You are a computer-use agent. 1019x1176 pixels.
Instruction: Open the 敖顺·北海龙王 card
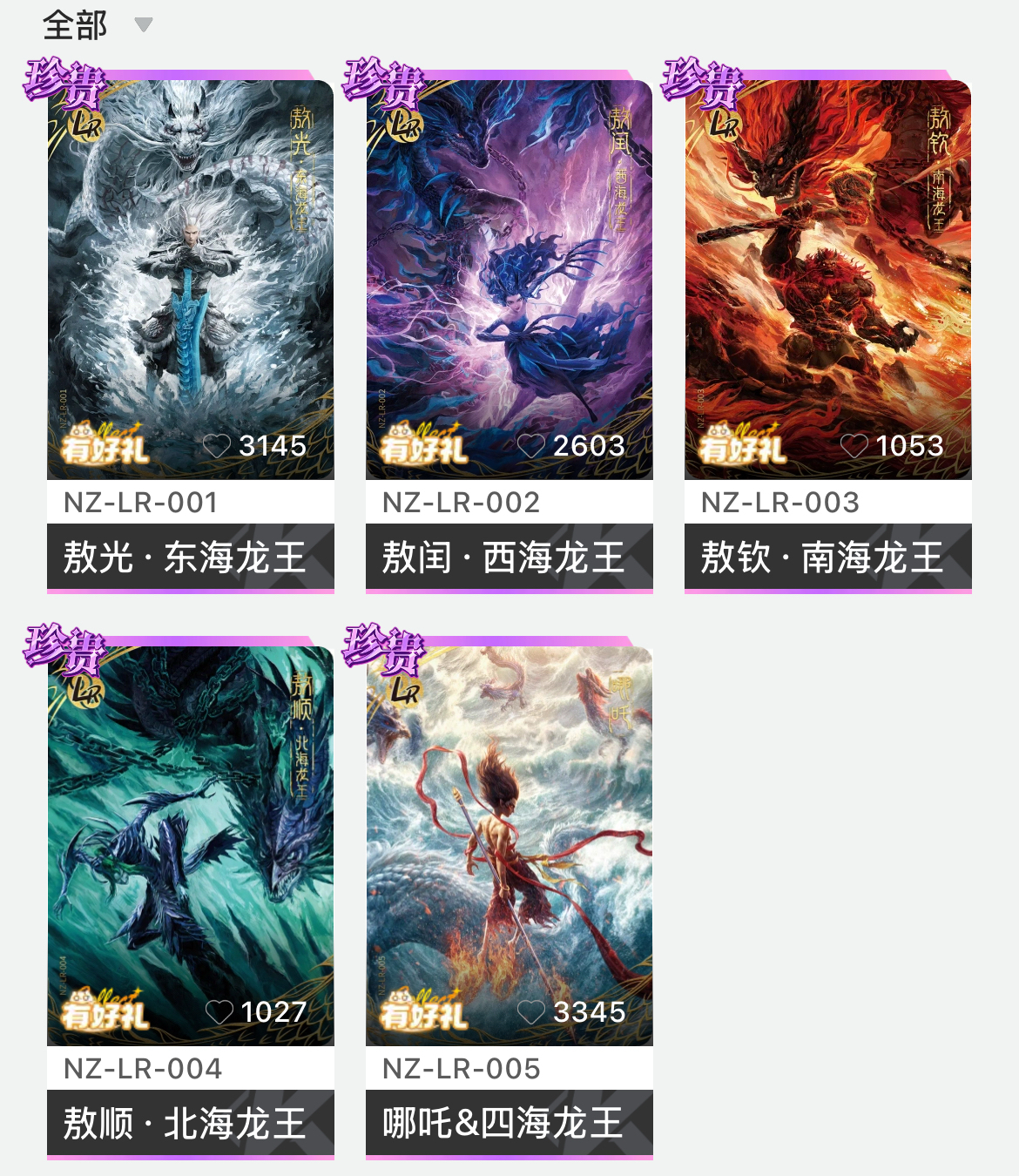coord(190,845)
